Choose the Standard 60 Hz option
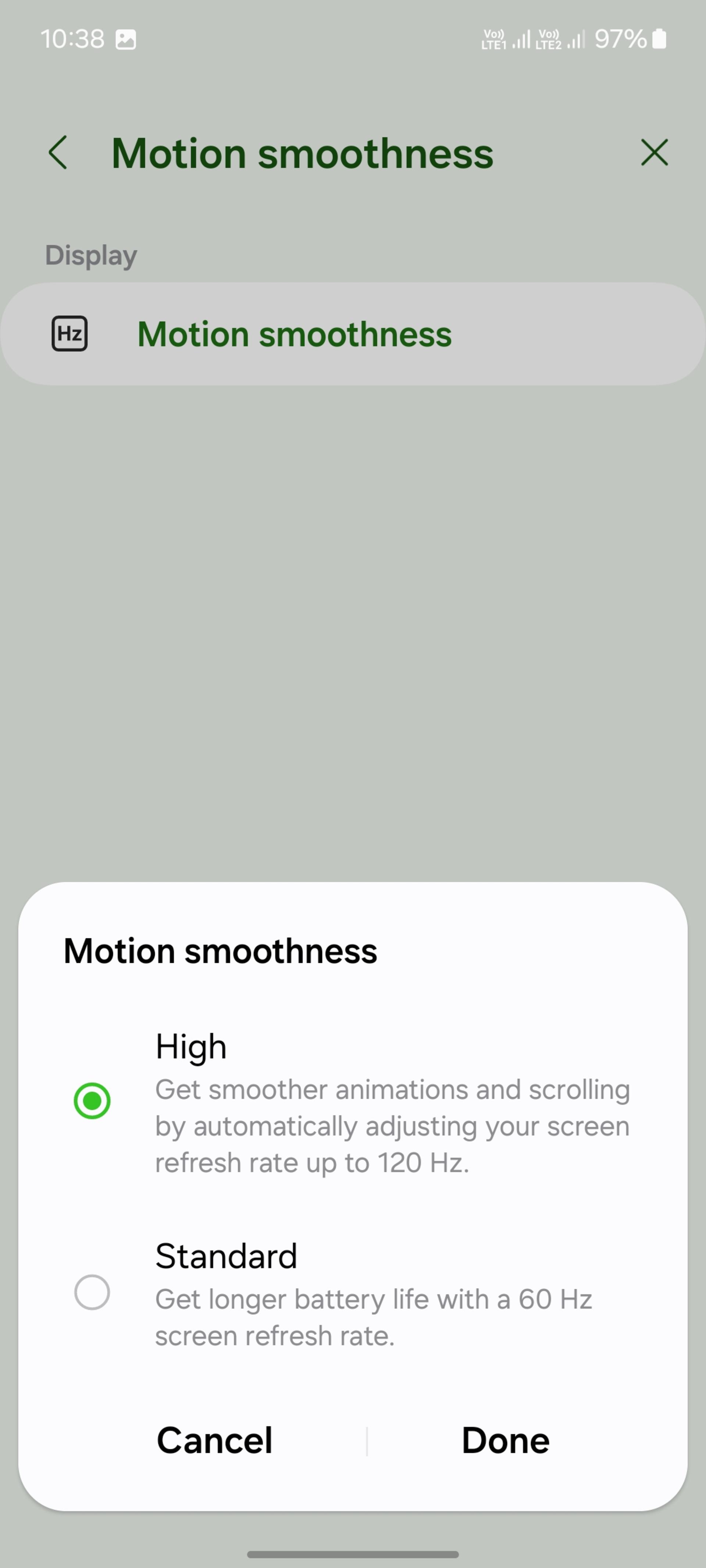The height and width of the screenshot is (1568, 706). [353, 1293]
